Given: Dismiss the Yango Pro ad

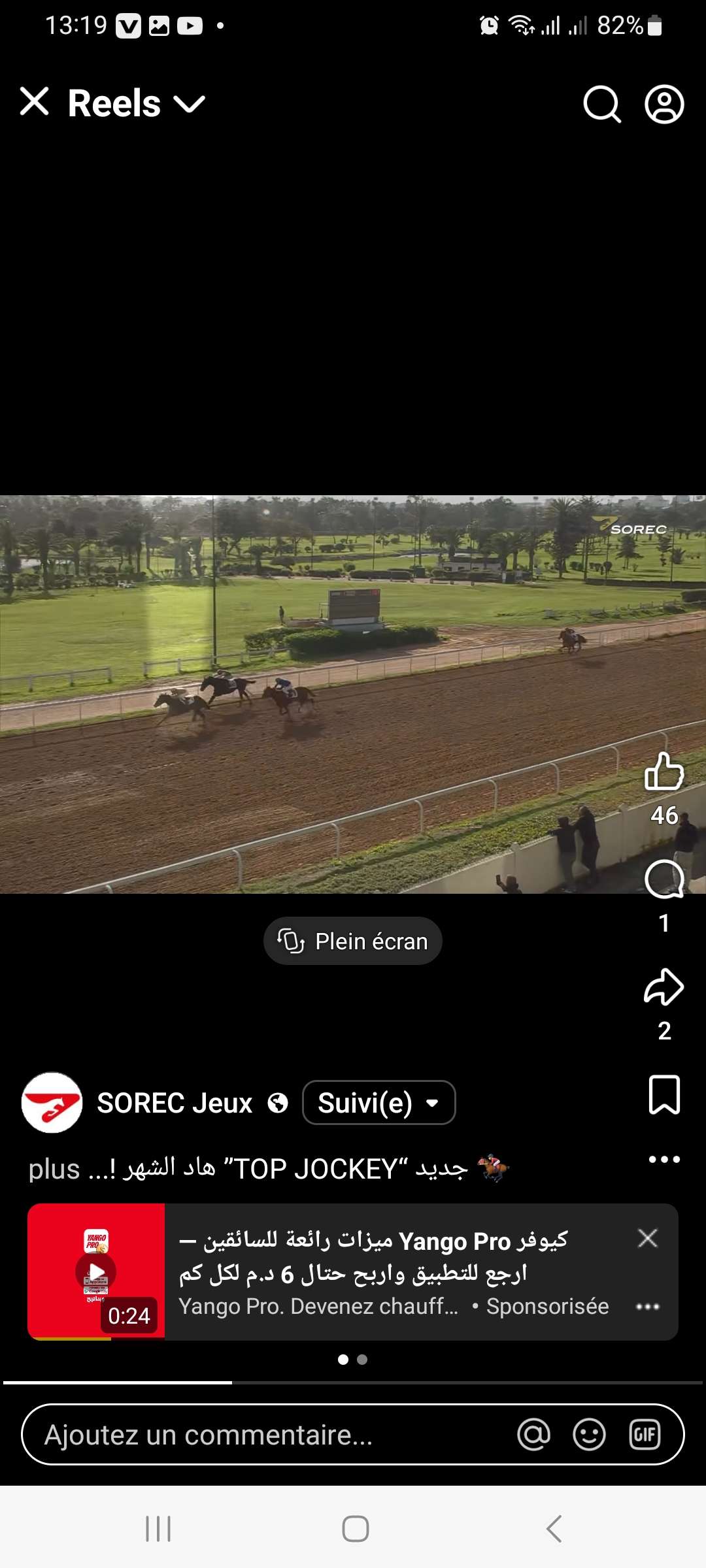Looking at the screenshot, I should coord(647,1238).
